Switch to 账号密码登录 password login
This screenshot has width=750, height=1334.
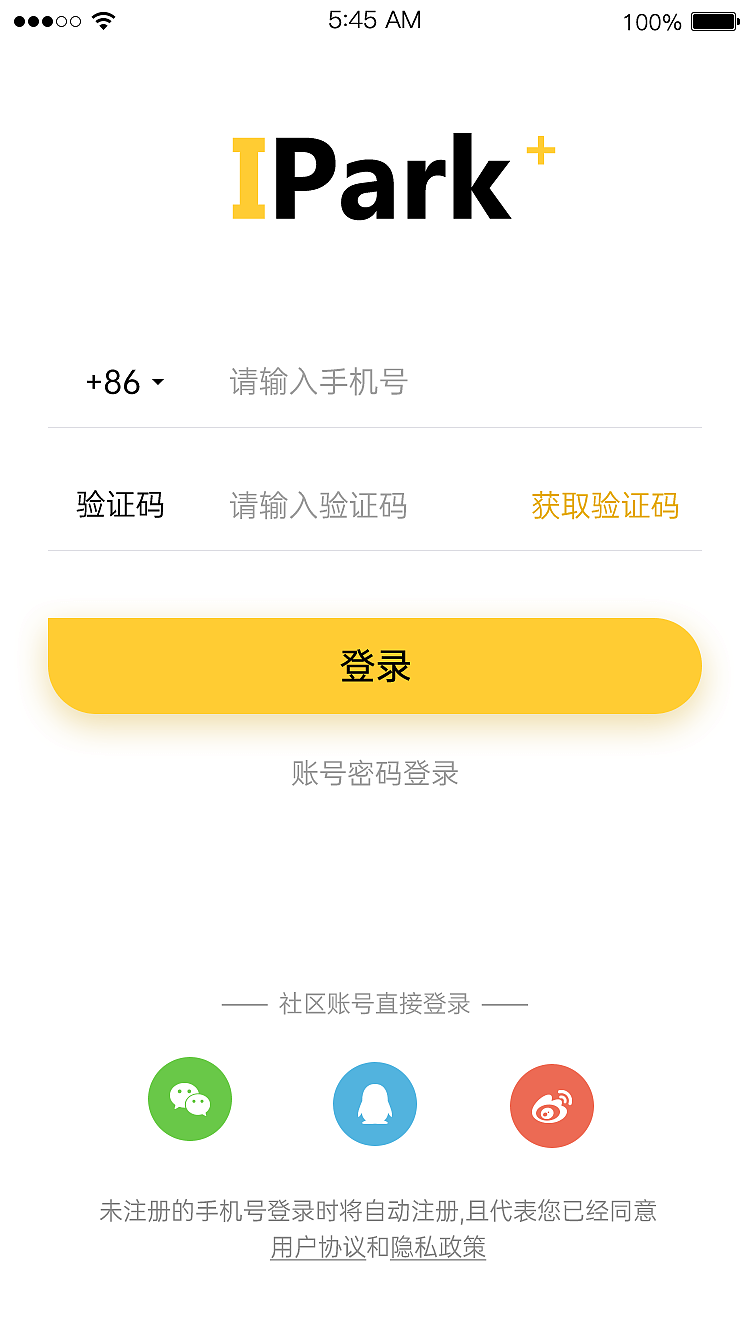tap(375, 774)
